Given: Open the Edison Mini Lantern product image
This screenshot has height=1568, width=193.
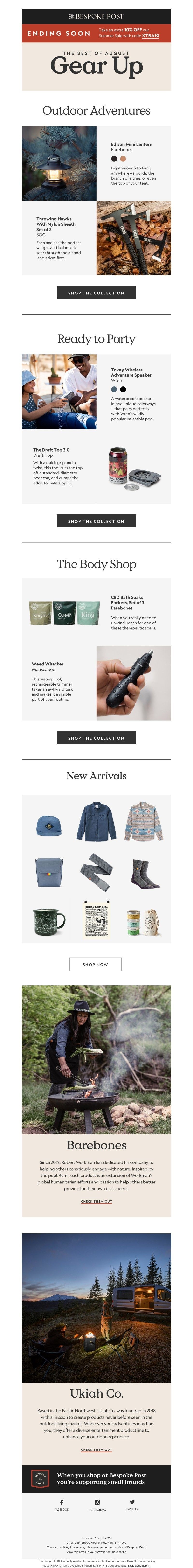Looking at the screenshot, I should pos(59,163).
